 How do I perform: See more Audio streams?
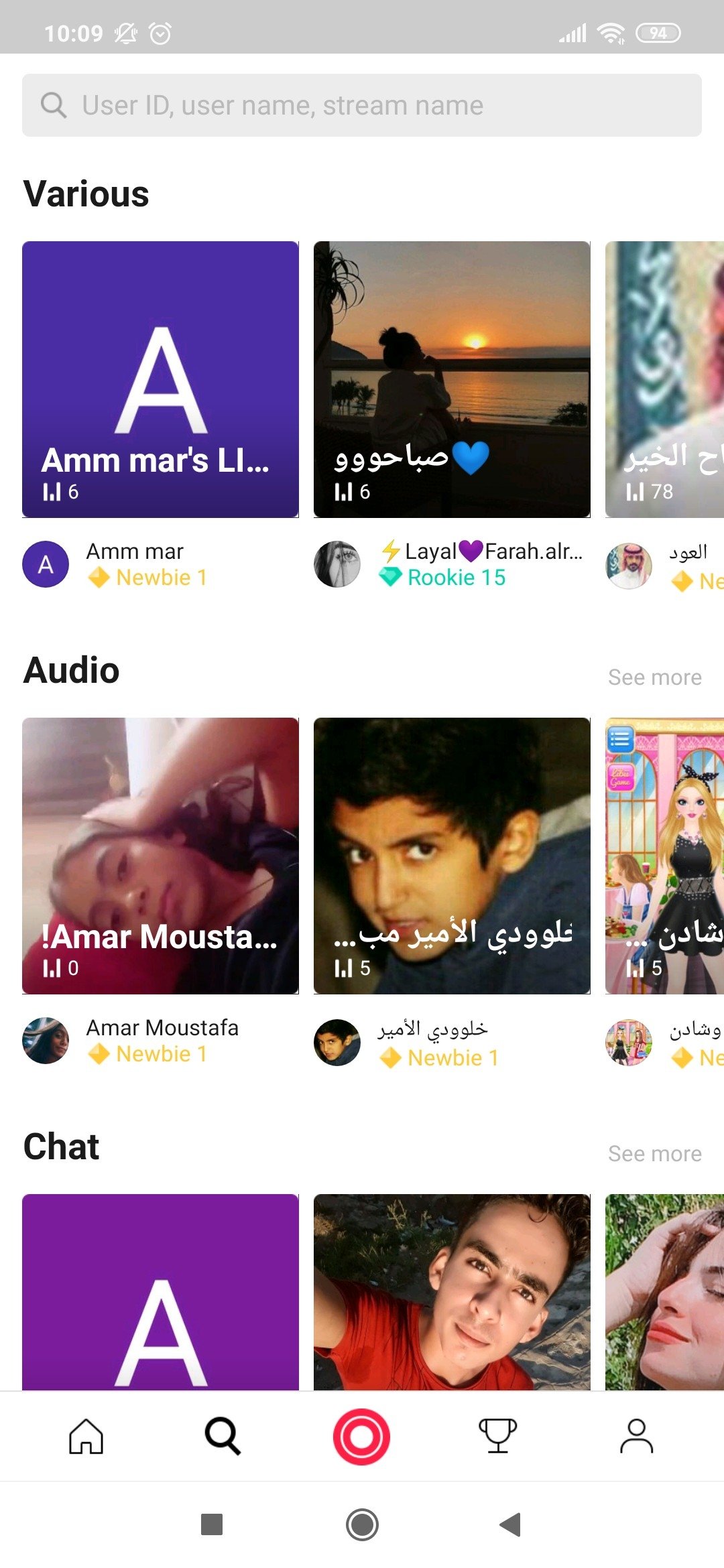(654, 677)
